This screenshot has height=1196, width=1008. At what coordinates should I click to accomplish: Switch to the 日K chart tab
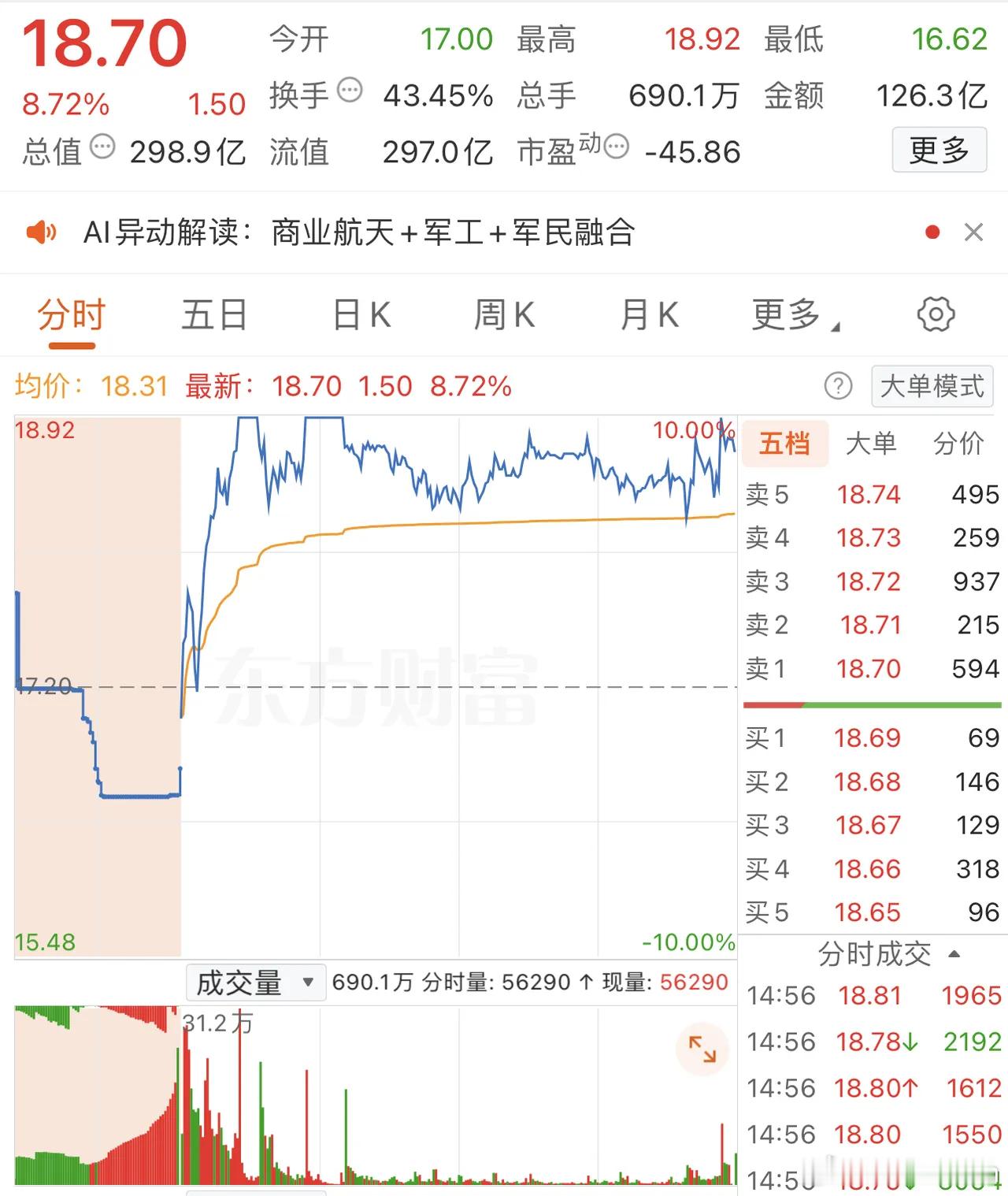[360, 314]
